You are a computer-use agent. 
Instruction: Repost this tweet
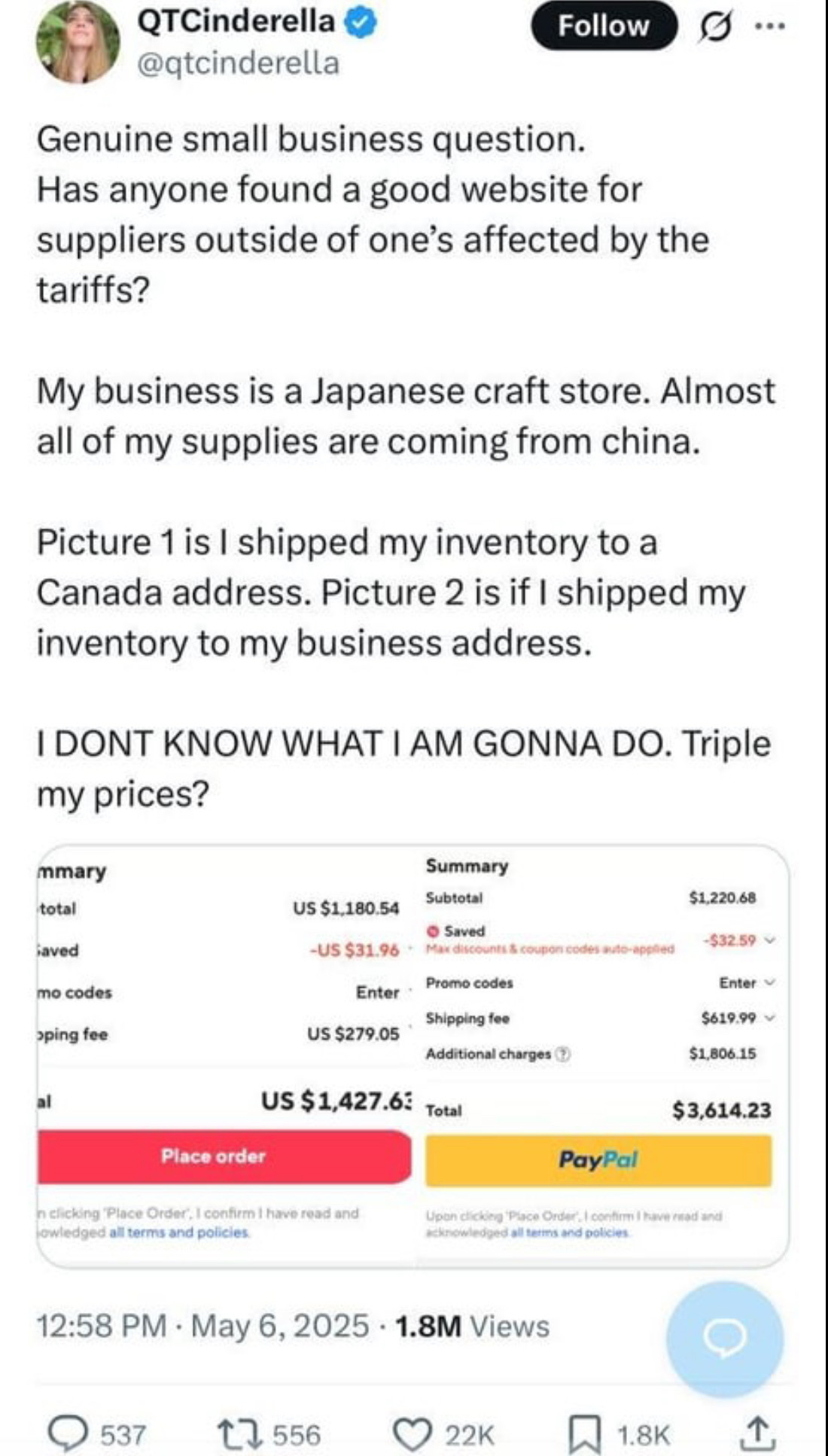[239, 1433]
